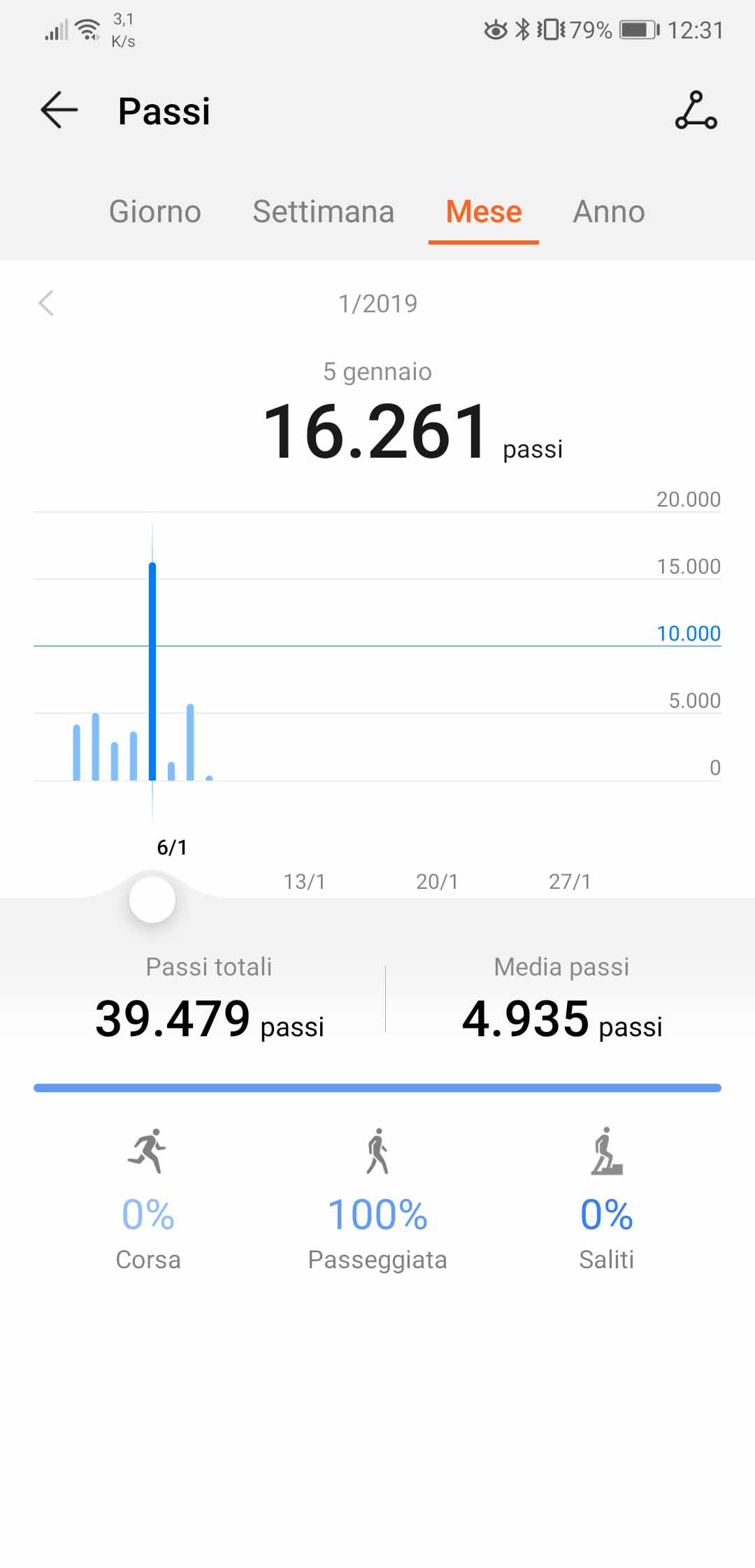
Task: Select the Mese tab
Action: (484, 212)
